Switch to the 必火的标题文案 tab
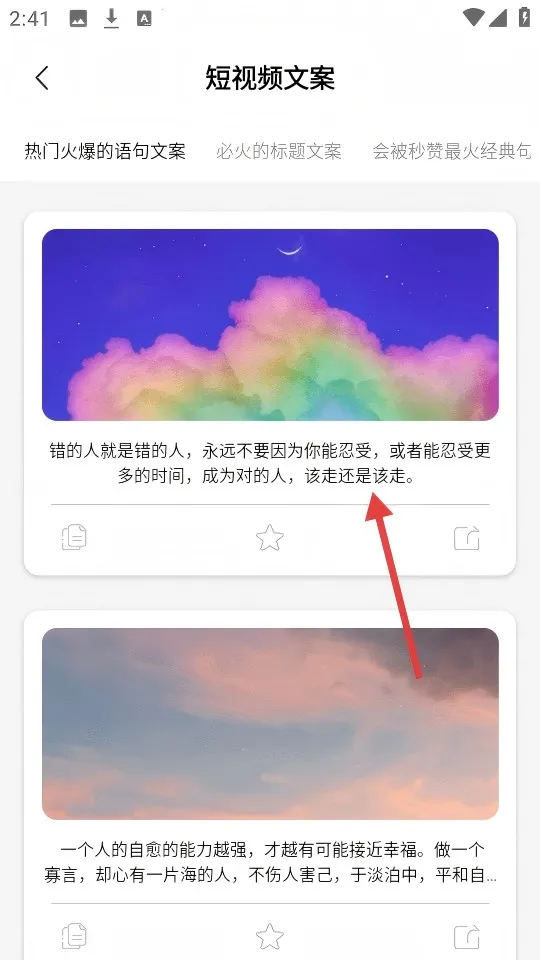The height and width of the screenshot is (960, 540). coord(278,151)
